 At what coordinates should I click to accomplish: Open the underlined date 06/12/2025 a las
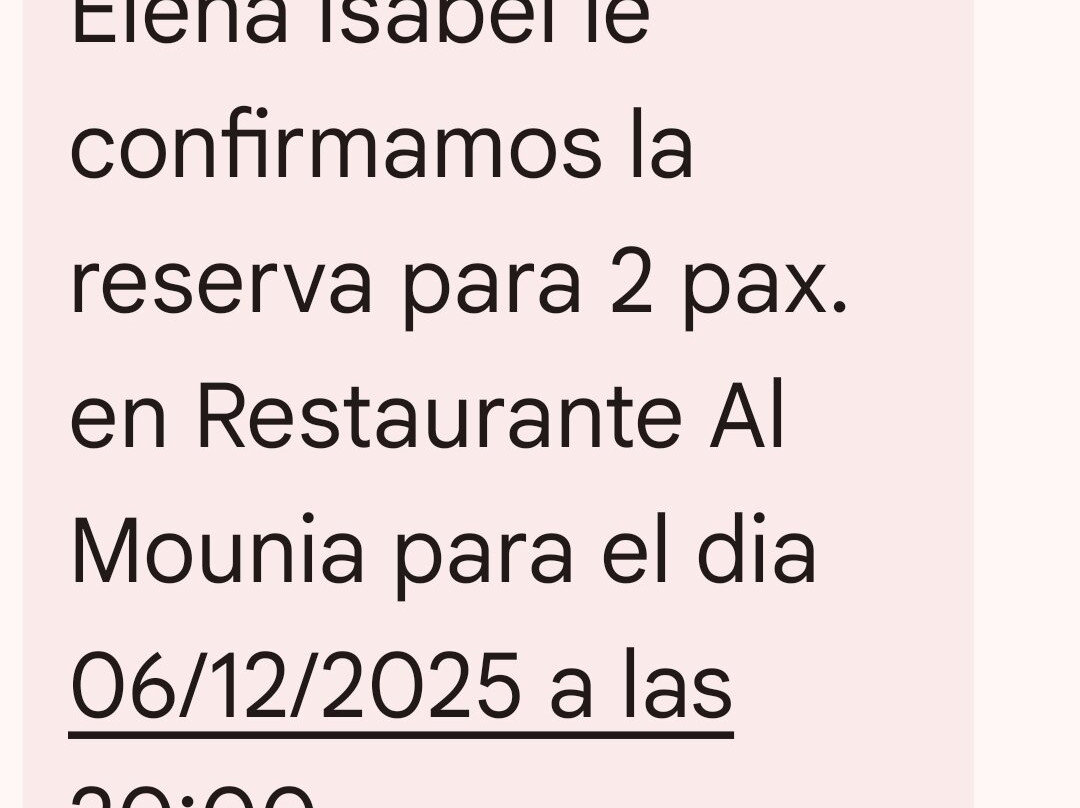point(400,687)
